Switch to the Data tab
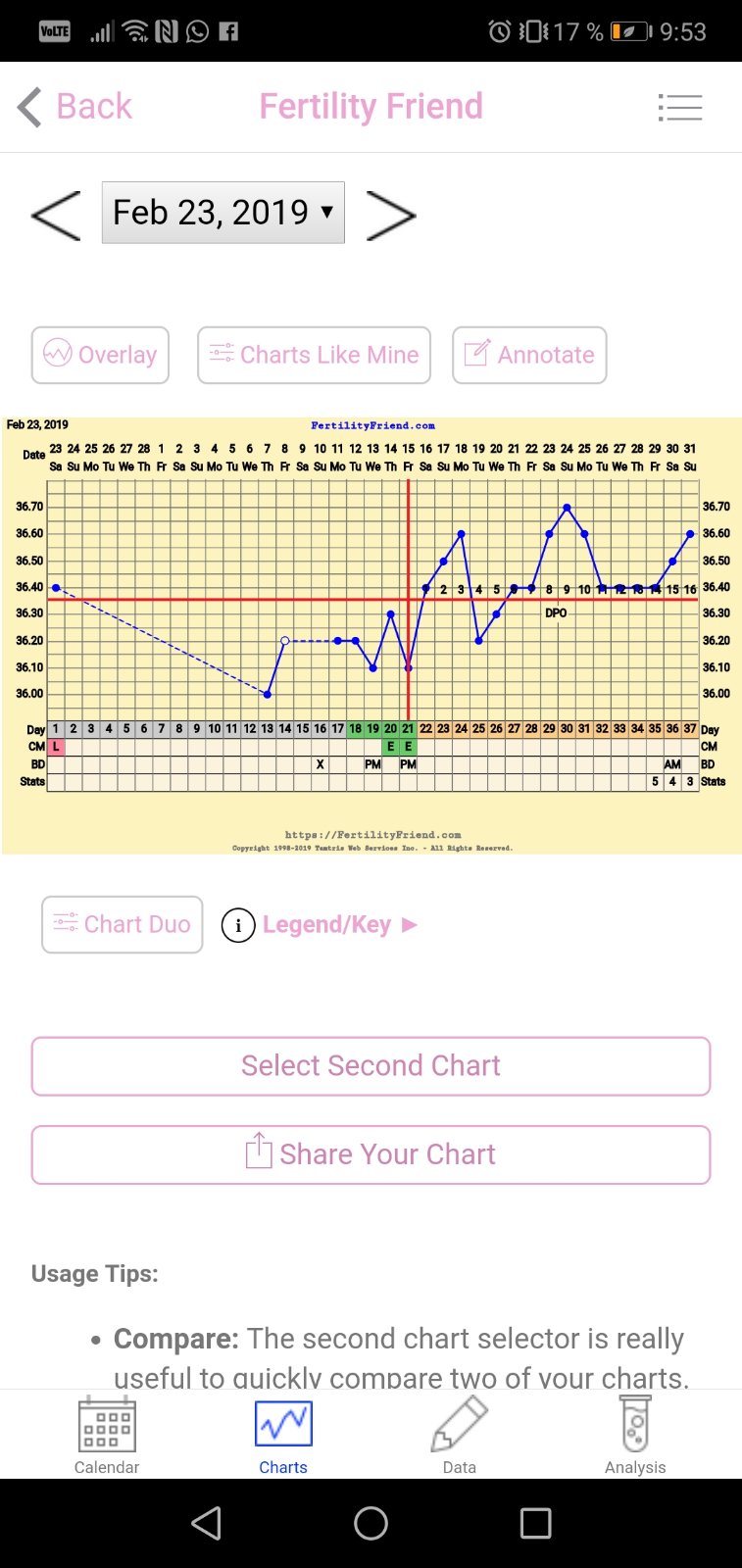The height and width of the screenshot is (1568, 742). (x=460, y=1436)
